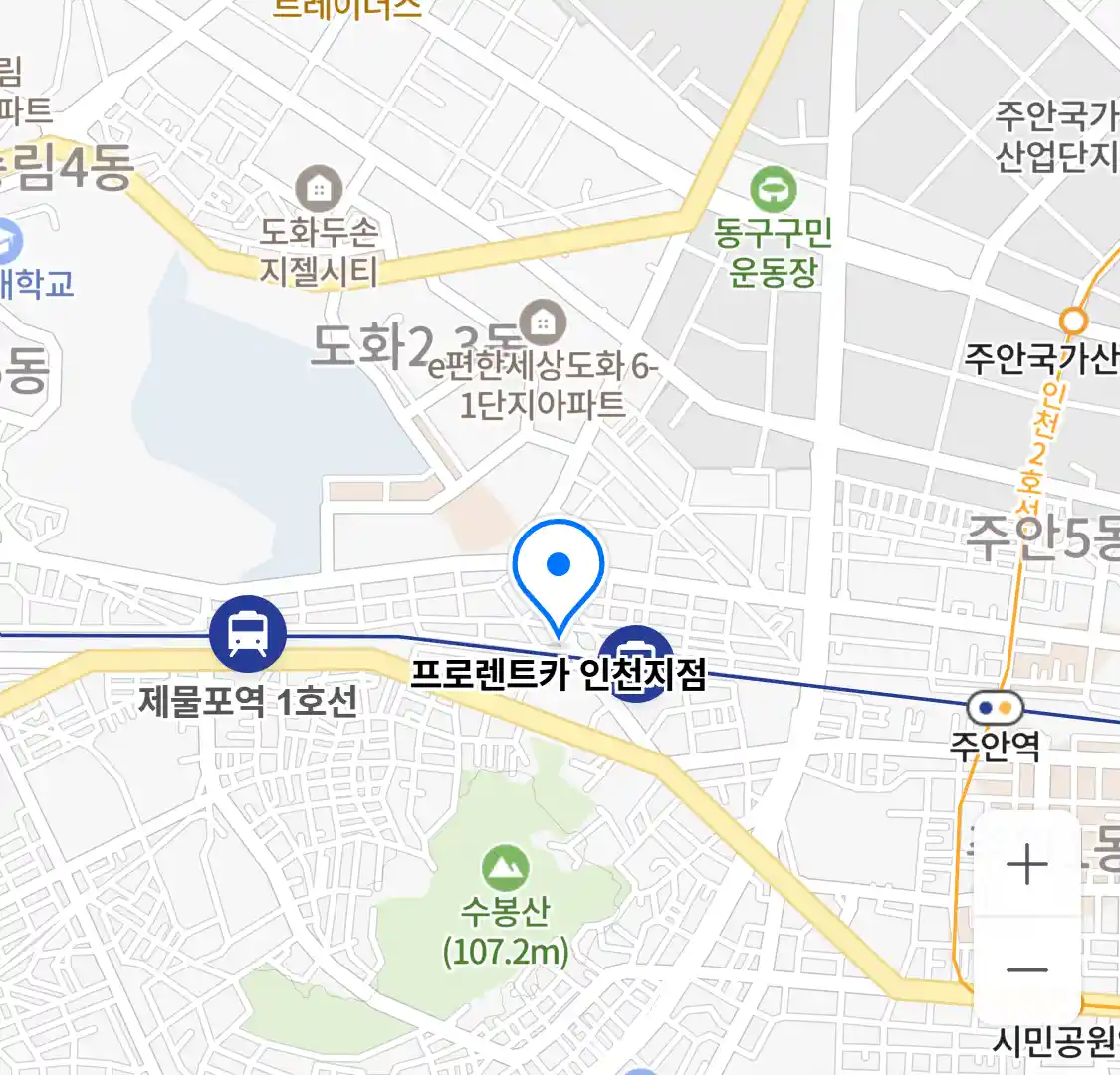Select the 제물포역 1호선 station marker
Image resolution: width=1120 pixels, height=1075 pixels.
pos(248,633)
